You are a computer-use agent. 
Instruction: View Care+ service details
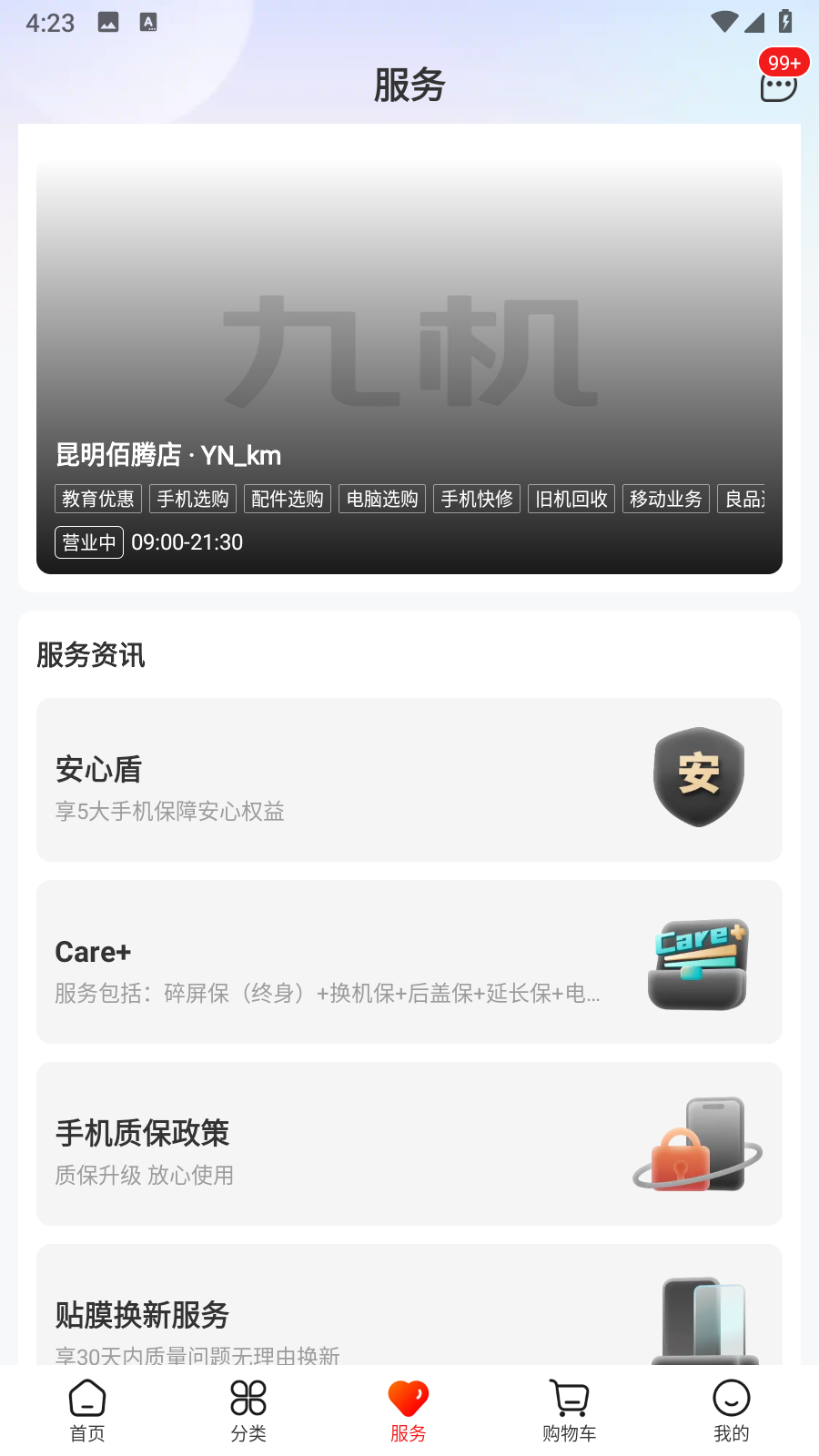point(409,962)
